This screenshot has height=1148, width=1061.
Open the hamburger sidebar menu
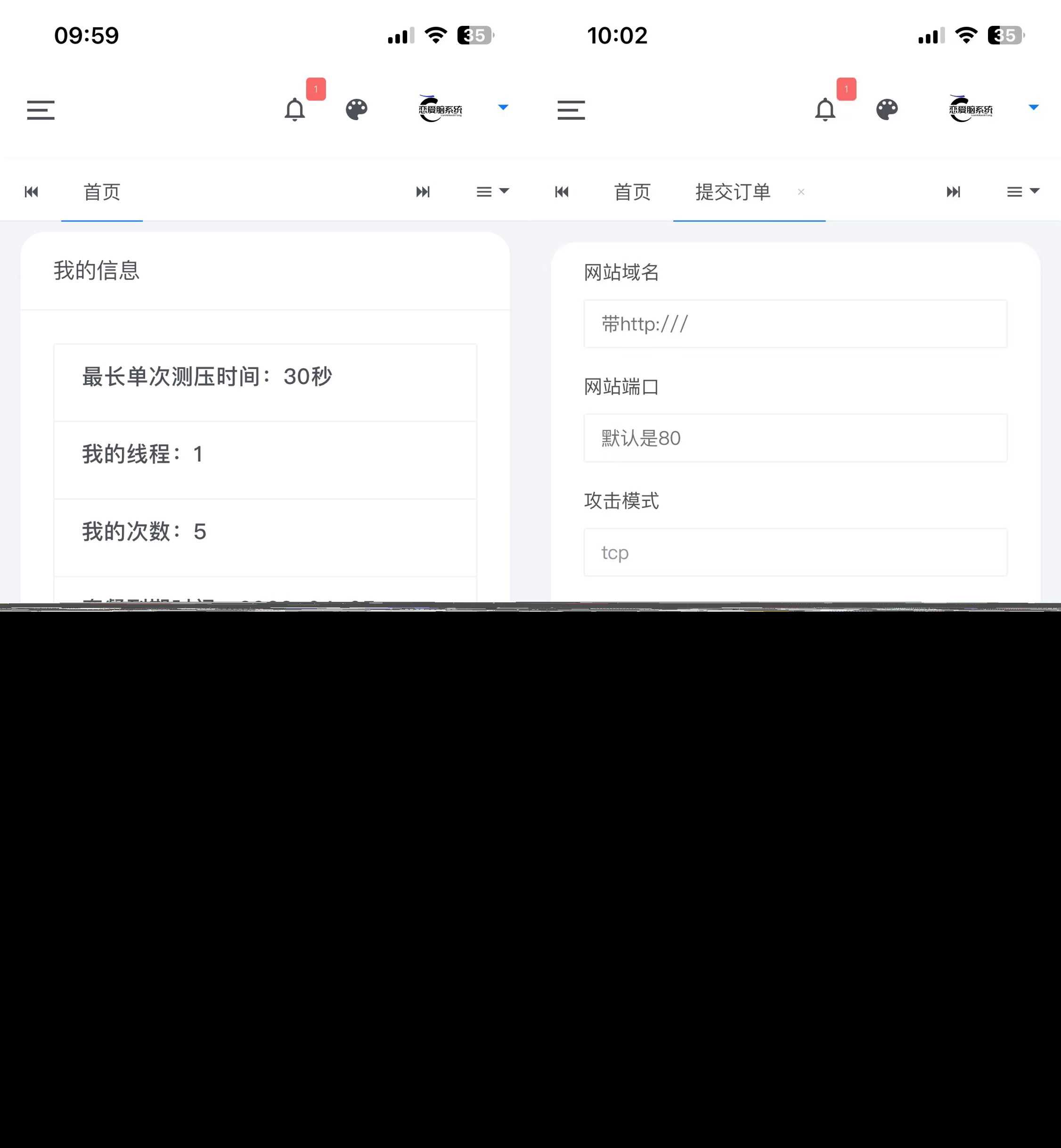point(40,110)
